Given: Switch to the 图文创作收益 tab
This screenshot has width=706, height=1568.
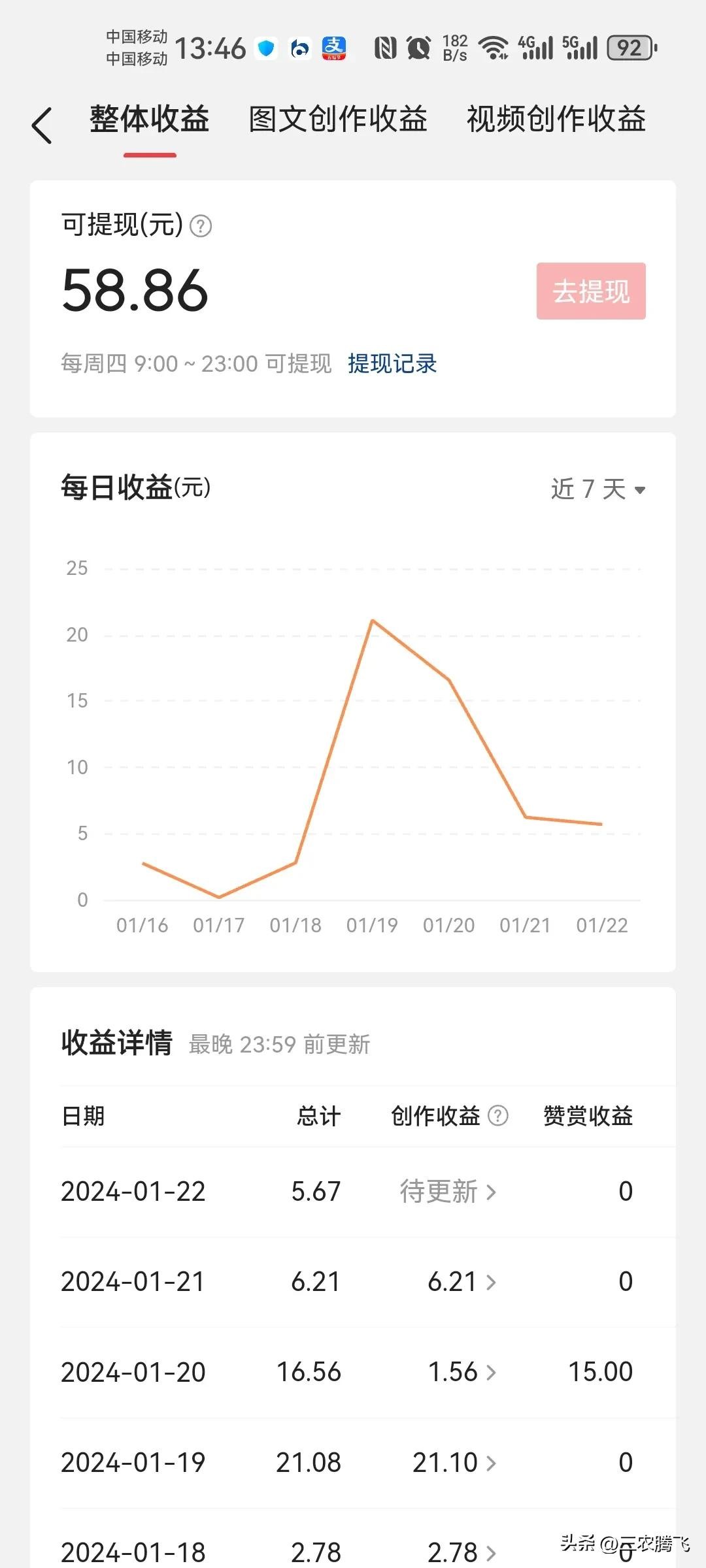Looking at the screenshot, I should click(338, 120).
